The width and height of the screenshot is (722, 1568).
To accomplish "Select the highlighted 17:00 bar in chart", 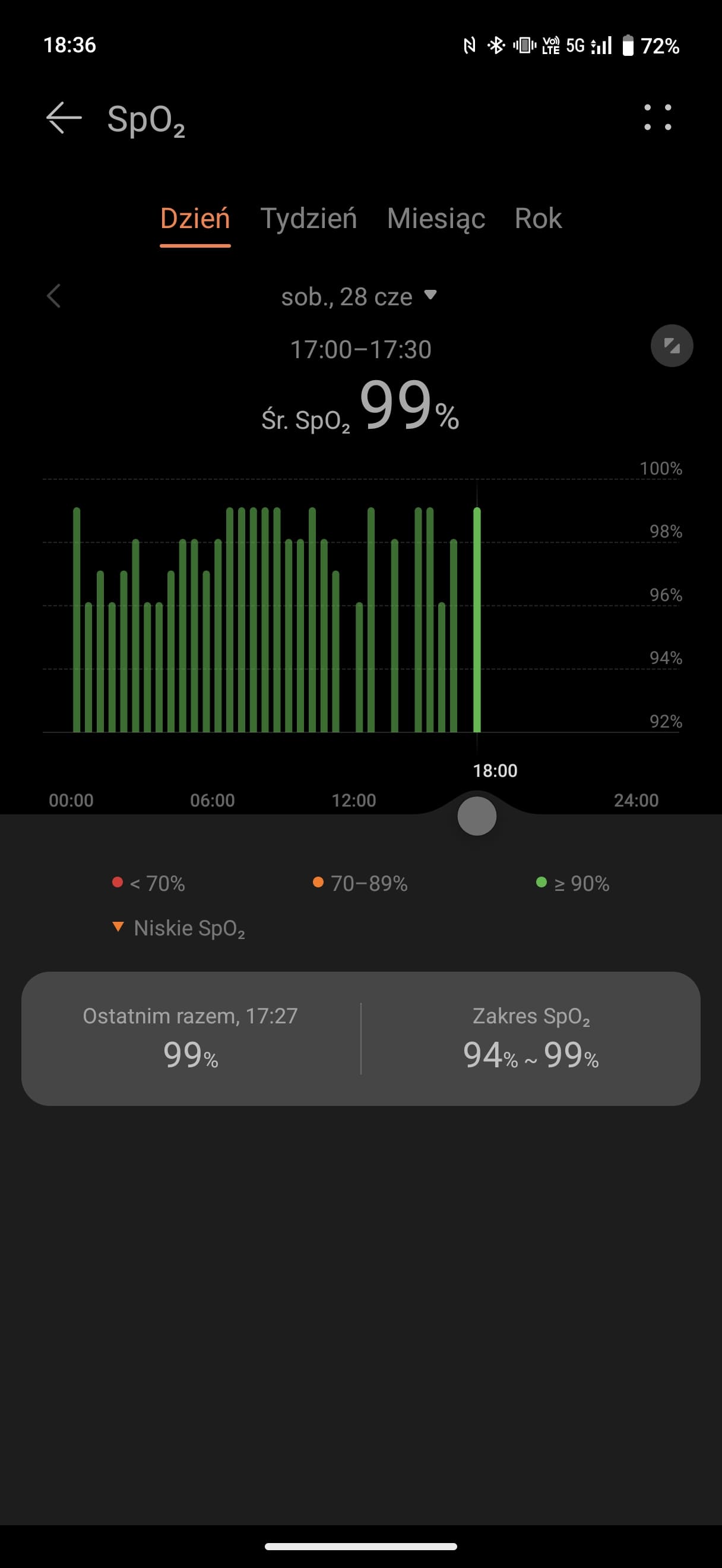I will tap(477, 619).
